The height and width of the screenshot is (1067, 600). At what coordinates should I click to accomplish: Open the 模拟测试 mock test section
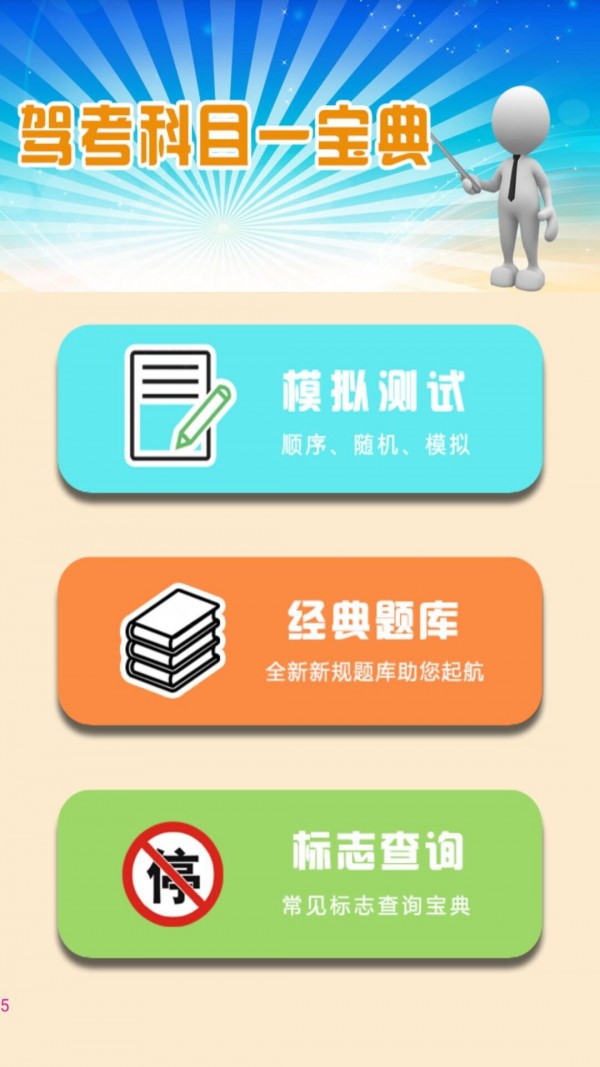pos(300,408)
